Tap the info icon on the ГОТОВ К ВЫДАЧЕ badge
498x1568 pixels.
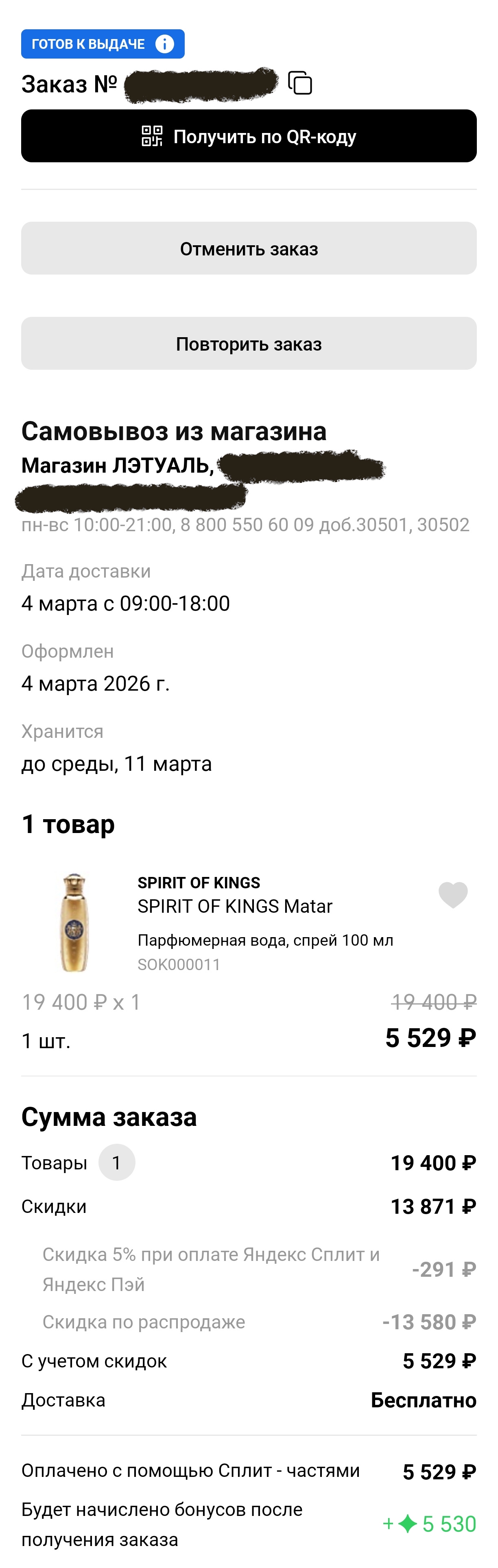click(164, 44)
